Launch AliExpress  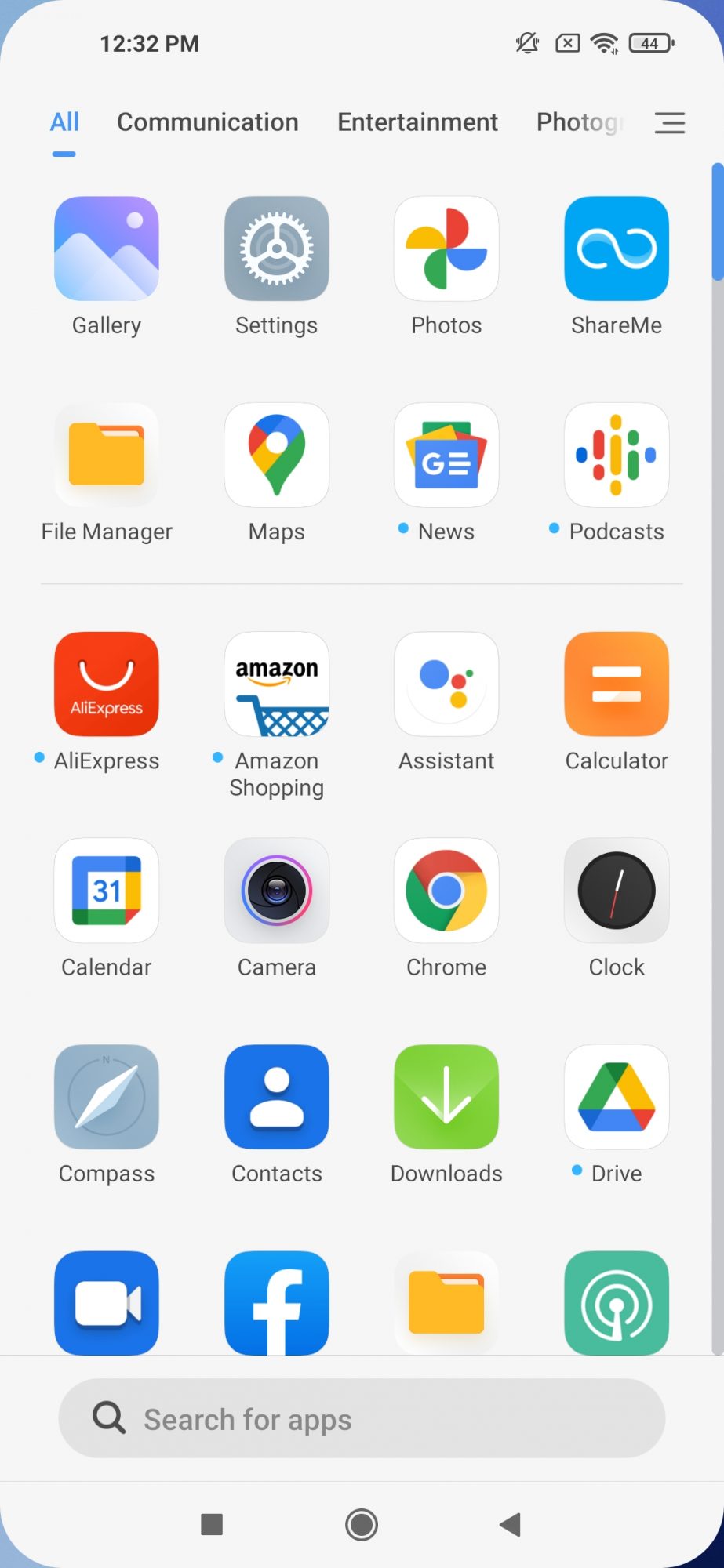coord(107,684)
